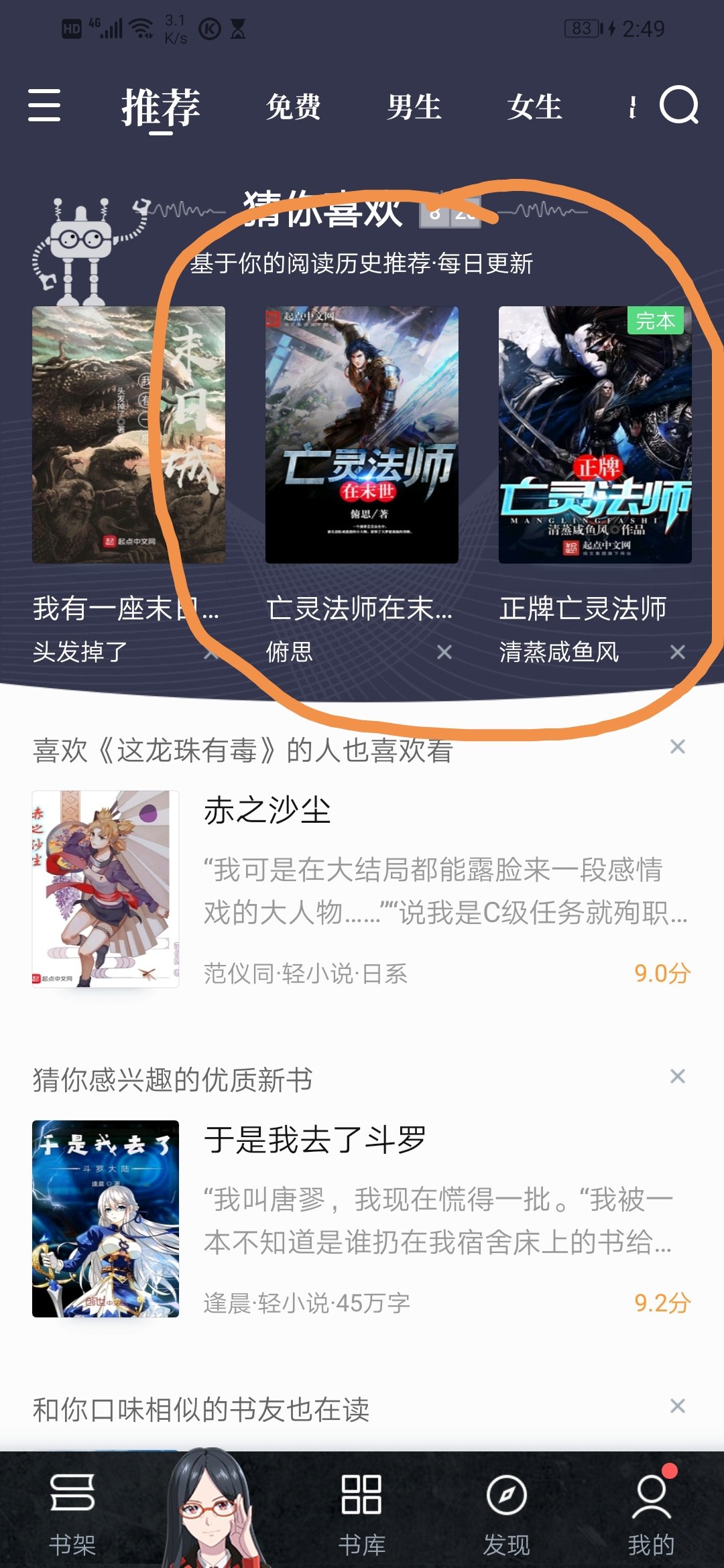Switch to the 女生 tab

(x=534, y=107)
